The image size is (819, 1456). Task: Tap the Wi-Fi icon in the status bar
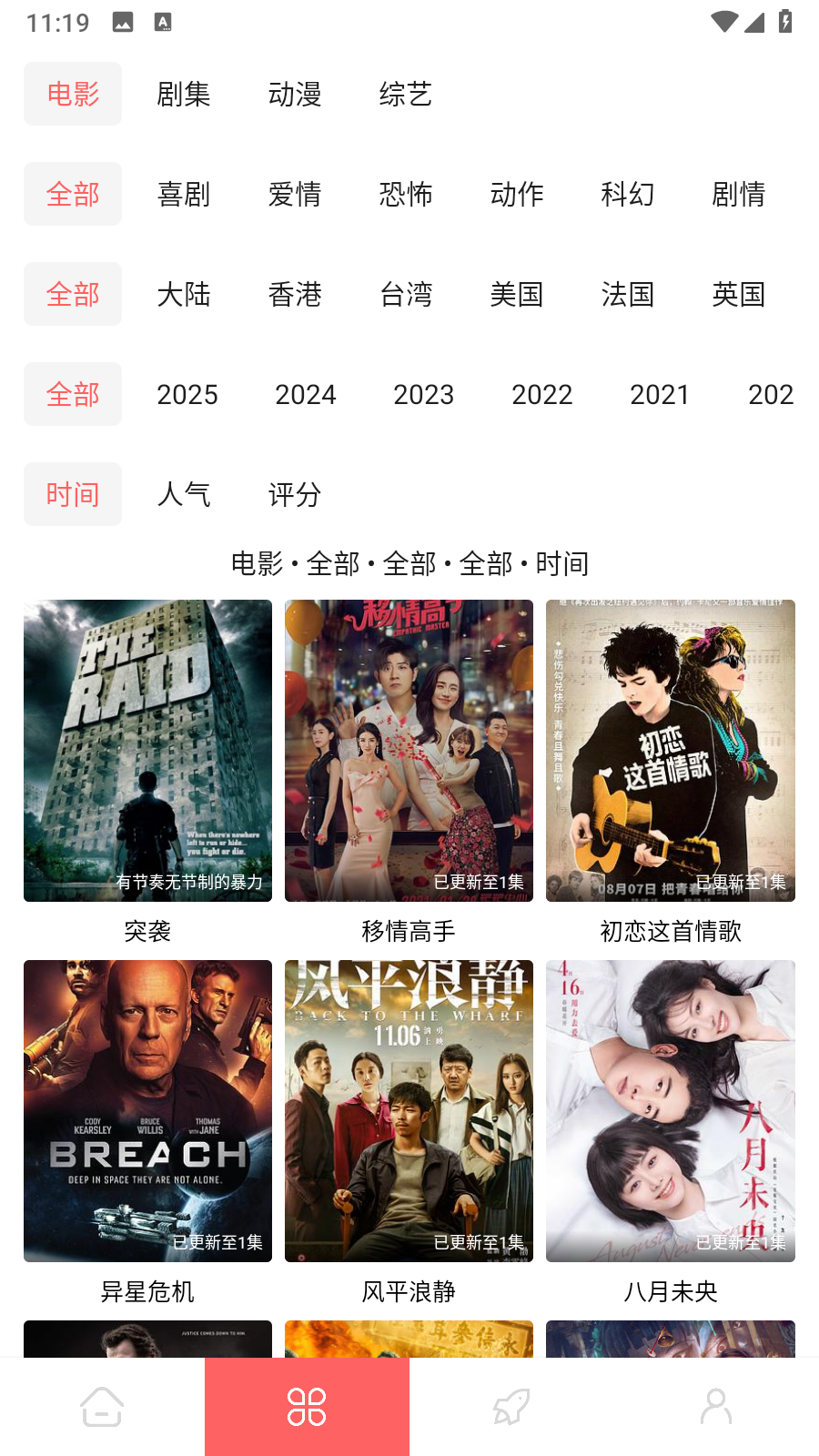point(723,22)
